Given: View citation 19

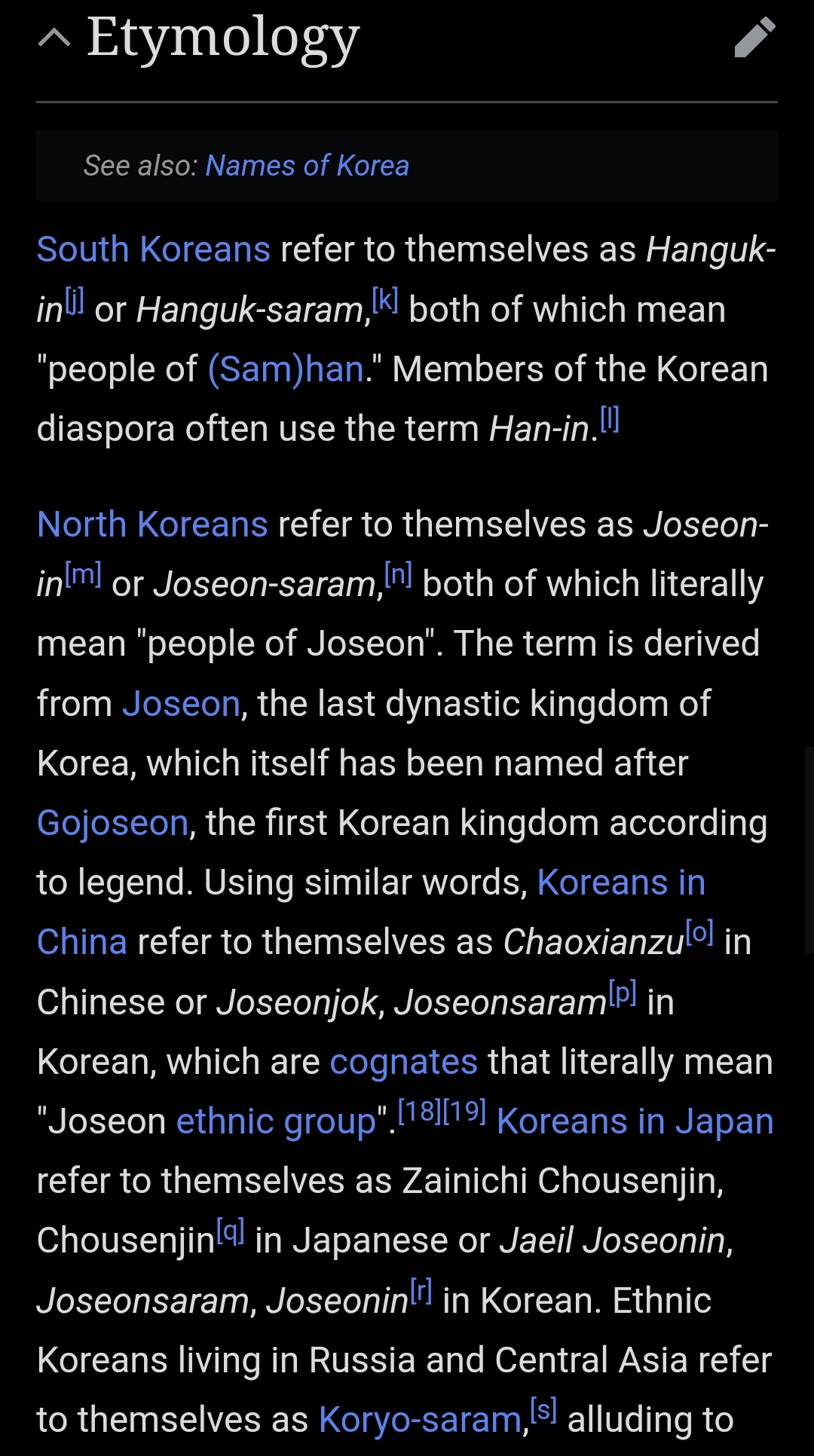Looking at the screenshot, I should tap(464, 1112).
